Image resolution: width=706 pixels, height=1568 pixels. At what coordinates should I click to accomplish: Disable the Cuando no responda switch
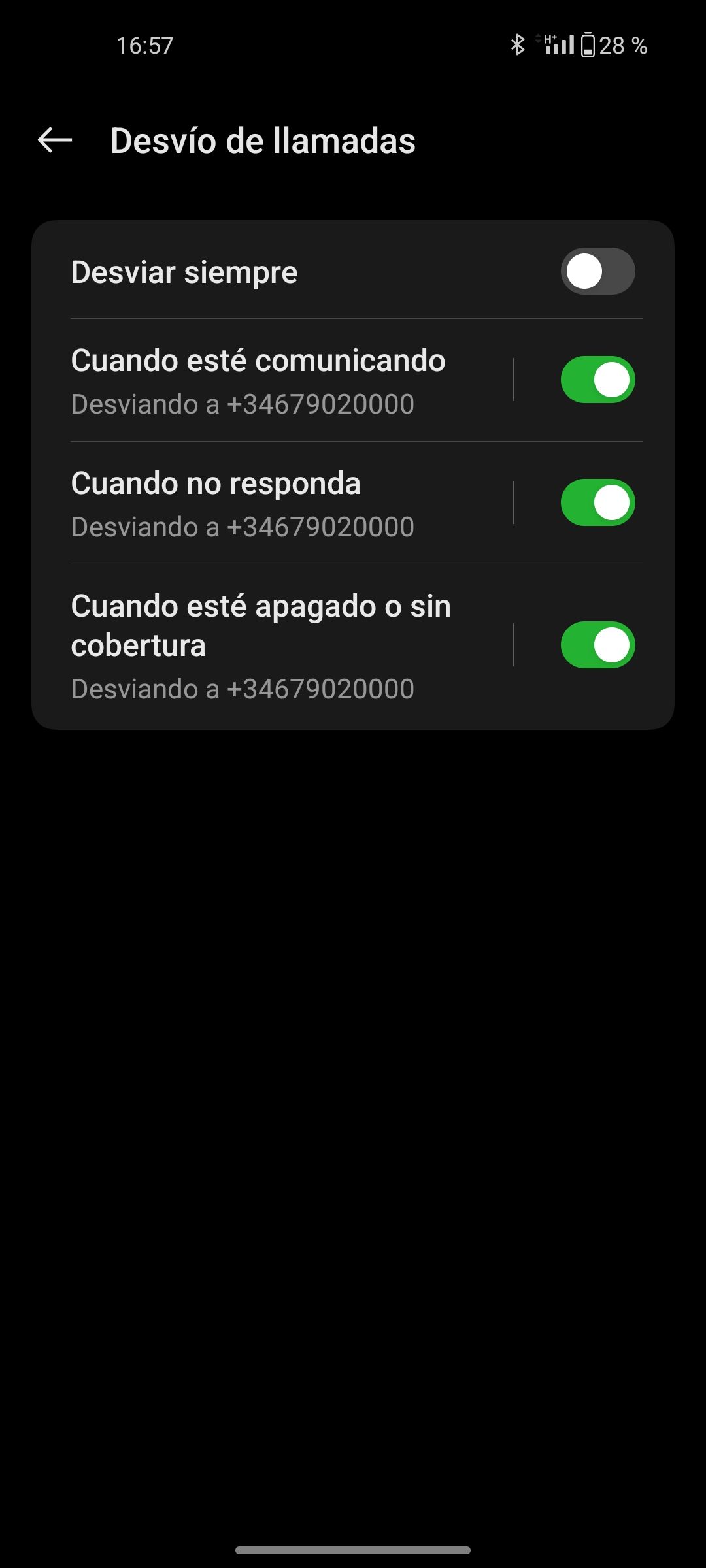pyautogui.click(x=597, y=502)
